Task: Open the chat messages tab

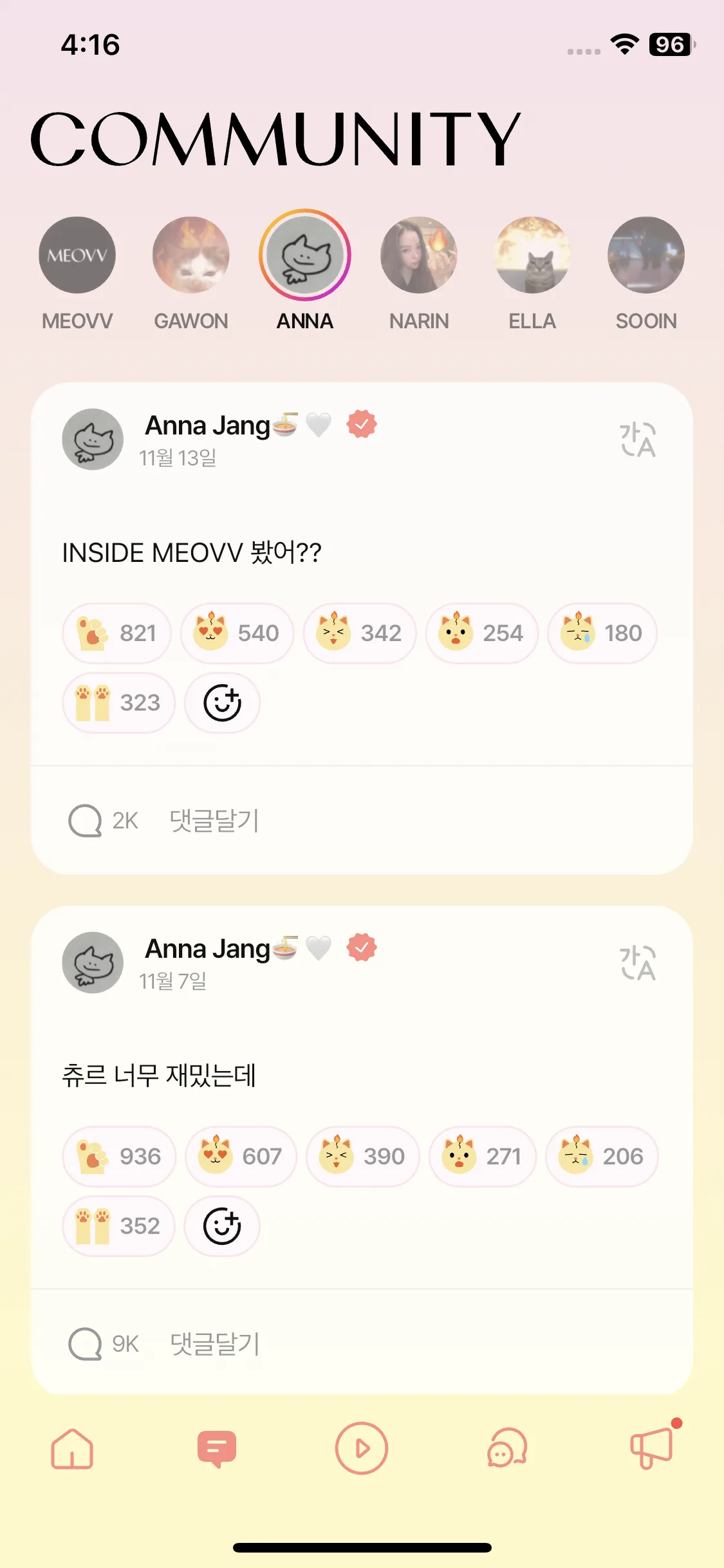Action: [x=507, y=1449]
